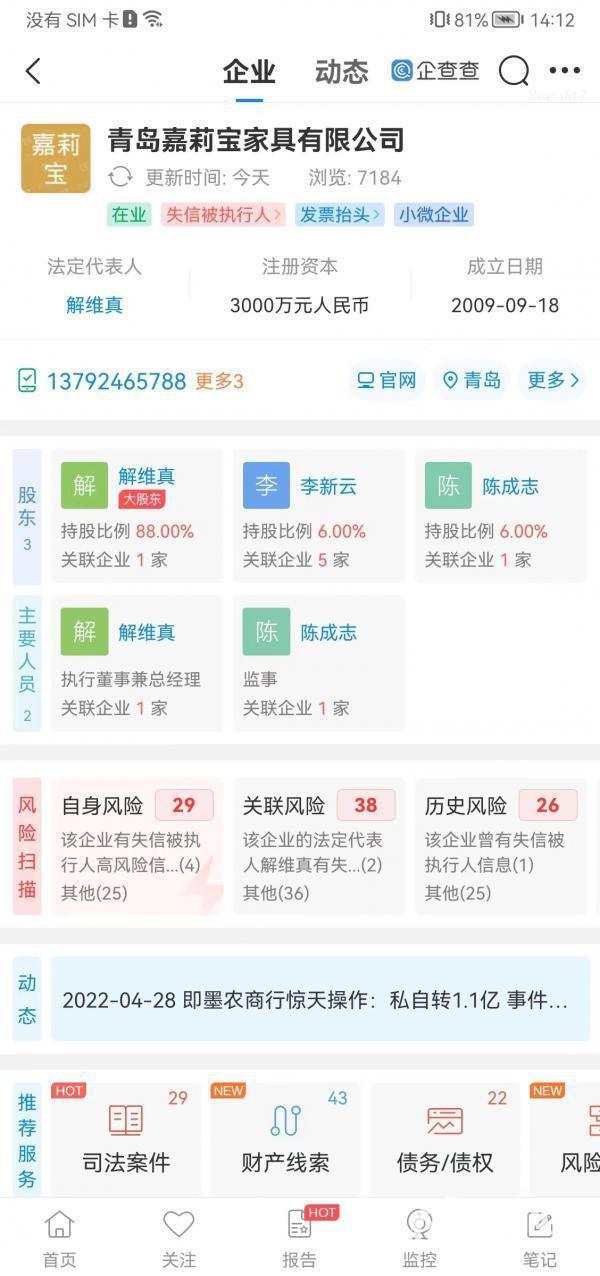This screenshot has height=1276, width=600.
Task: Open the 官网 website button
Action: [x=387, y=381]
